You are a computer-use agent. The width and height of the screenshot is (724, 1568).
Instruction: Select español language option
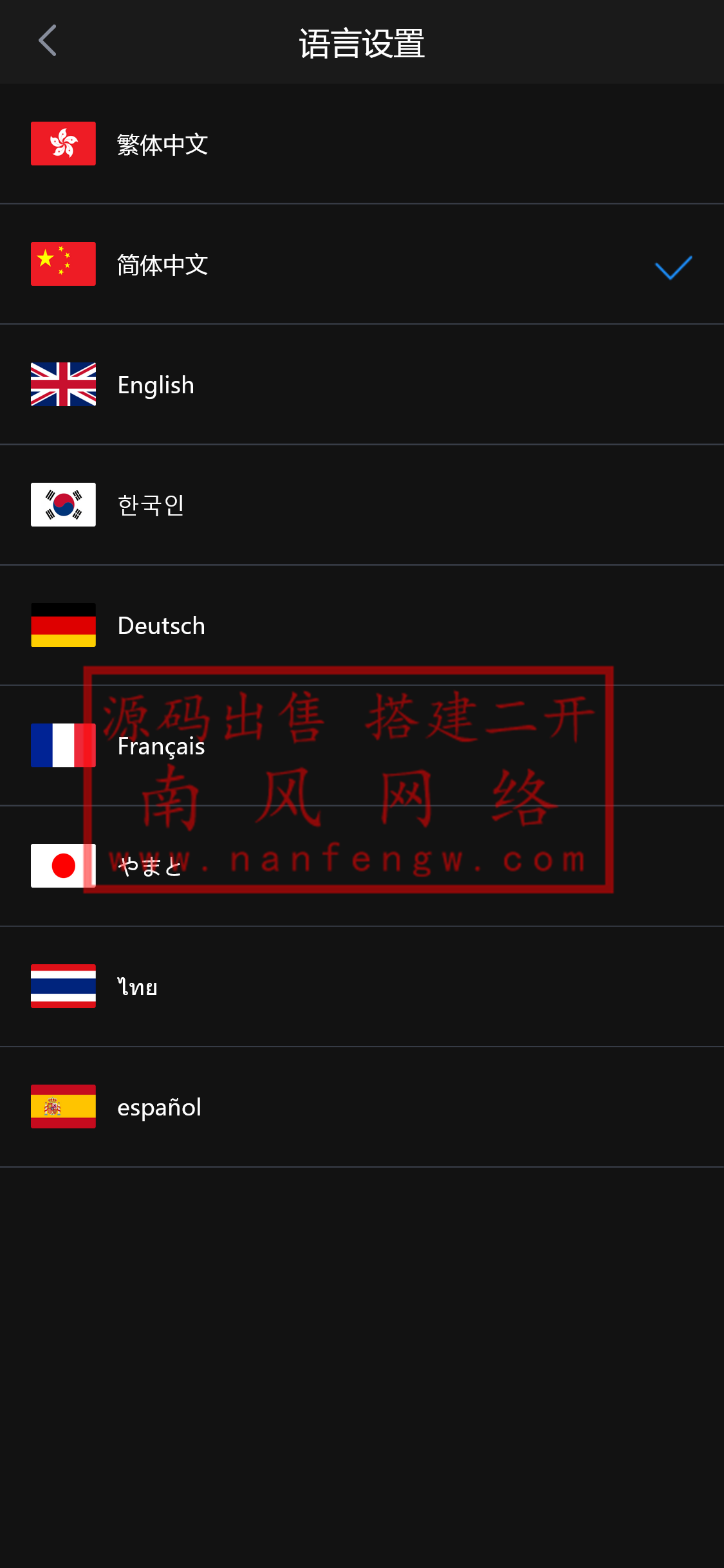158,1106
